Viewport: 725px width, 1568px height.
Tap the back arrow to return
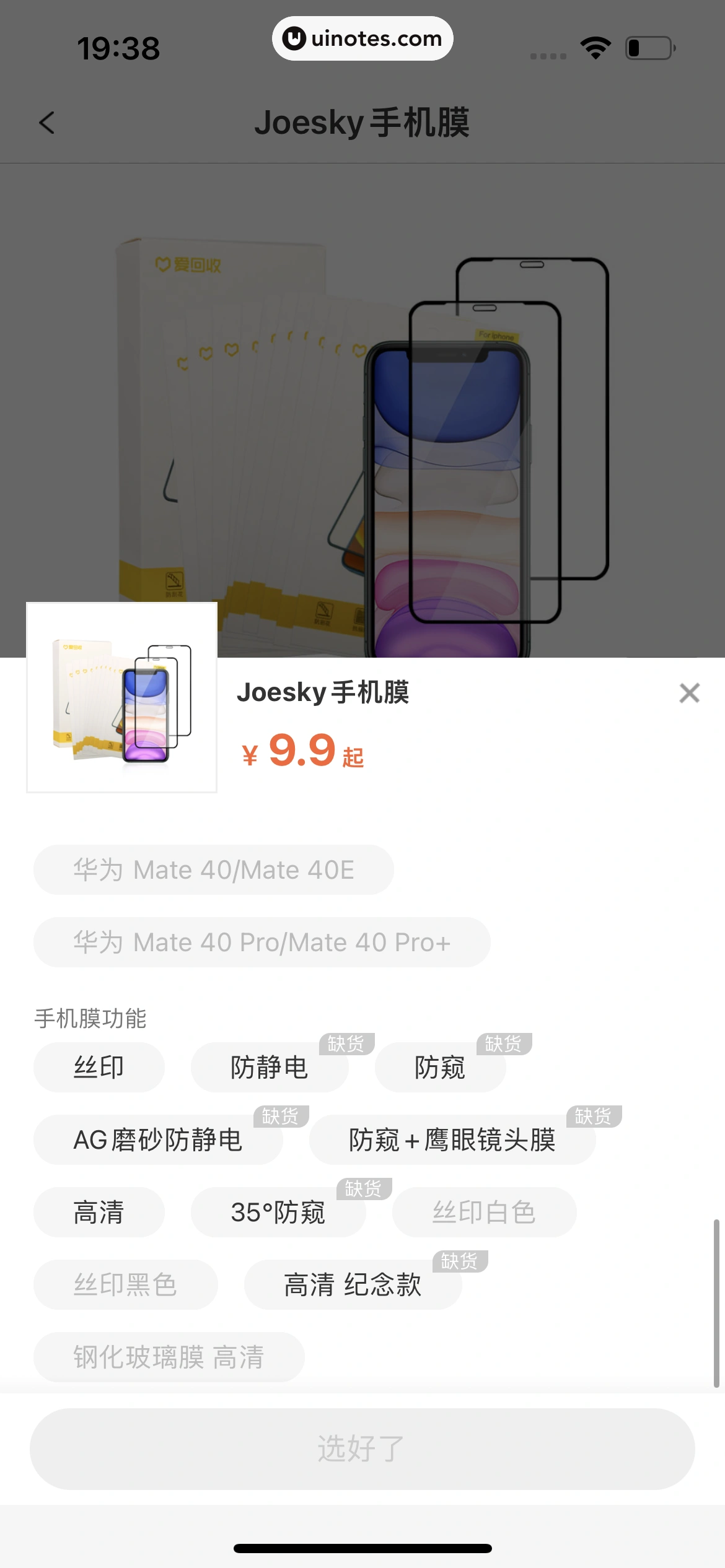[47, 123]
